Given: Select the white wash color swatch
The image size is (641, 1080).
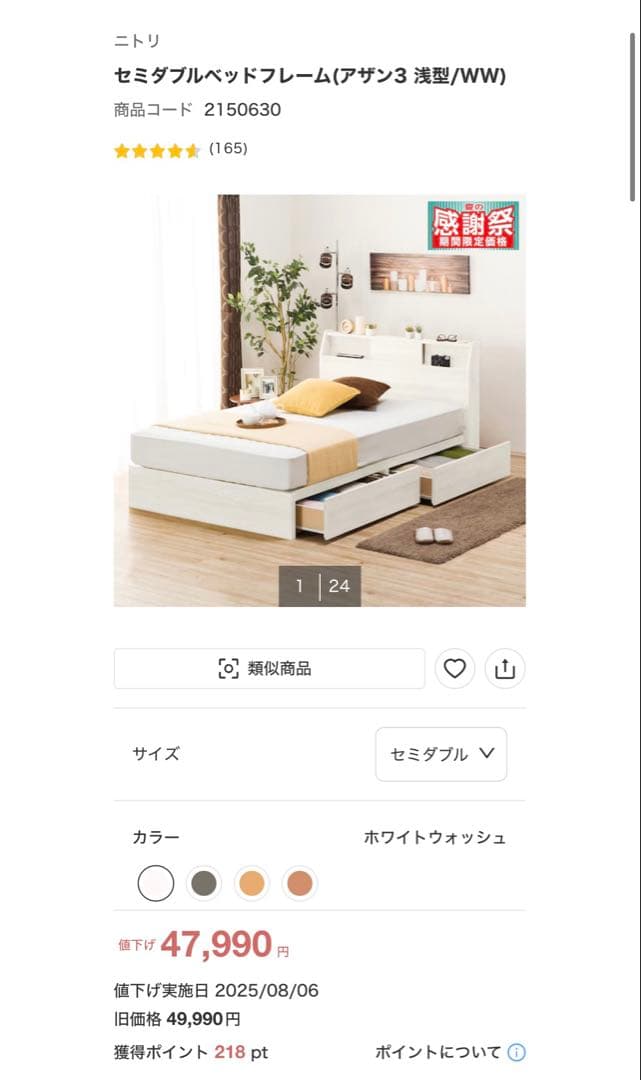Looking at the screenshot, I should (x=156, y=883).
